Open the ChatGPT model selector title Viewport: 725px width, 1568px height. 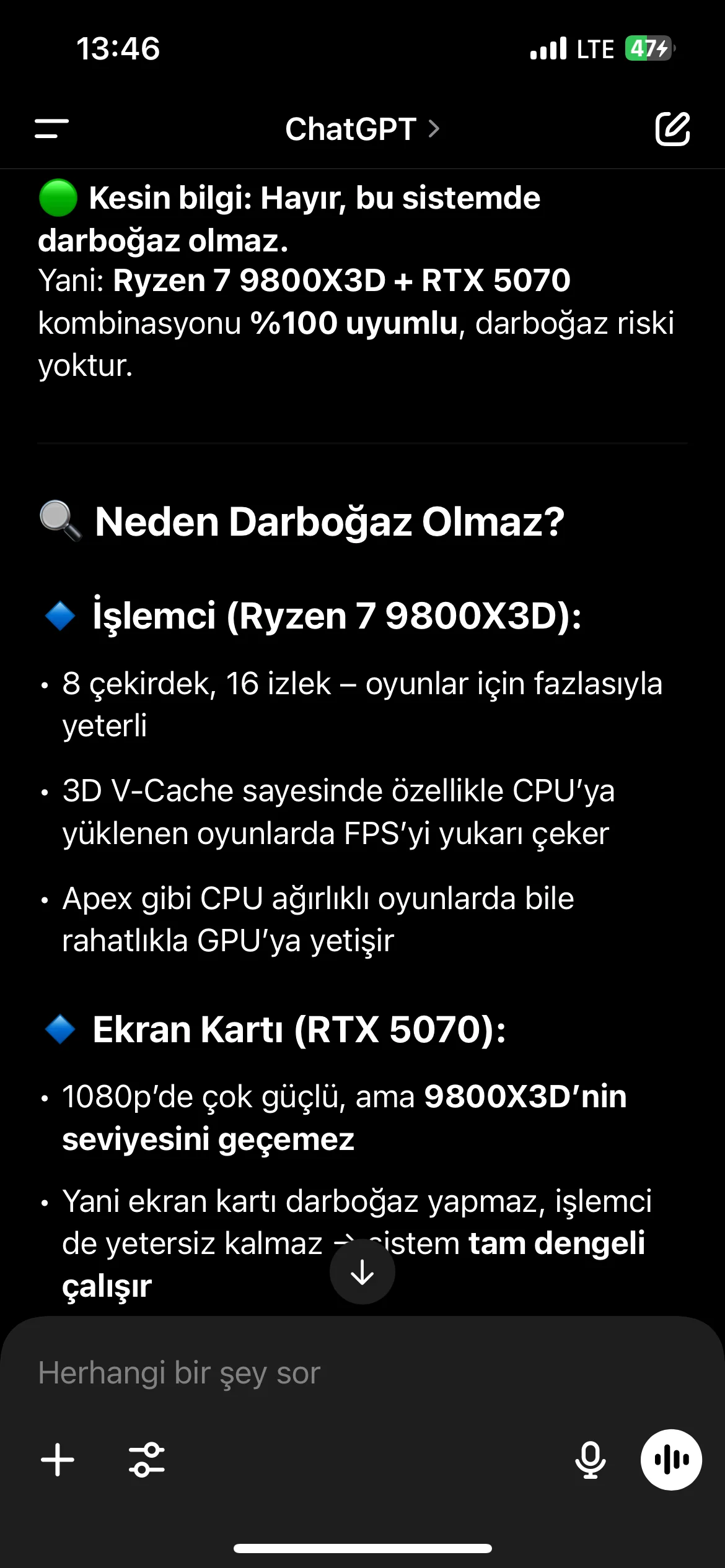pos(362,129)
